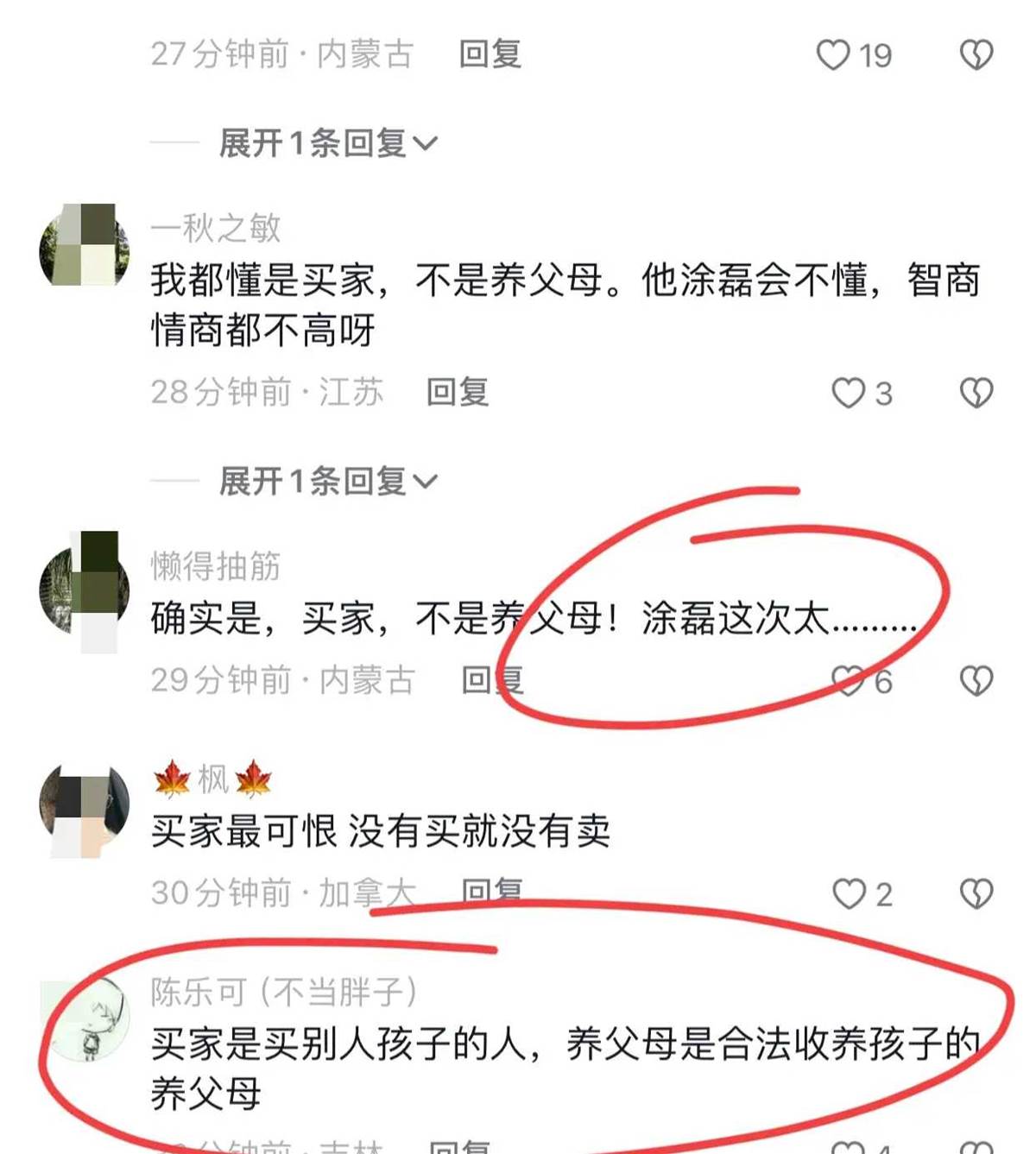
Task: Open 枫's profile avatar
Action: click(85, 810)
